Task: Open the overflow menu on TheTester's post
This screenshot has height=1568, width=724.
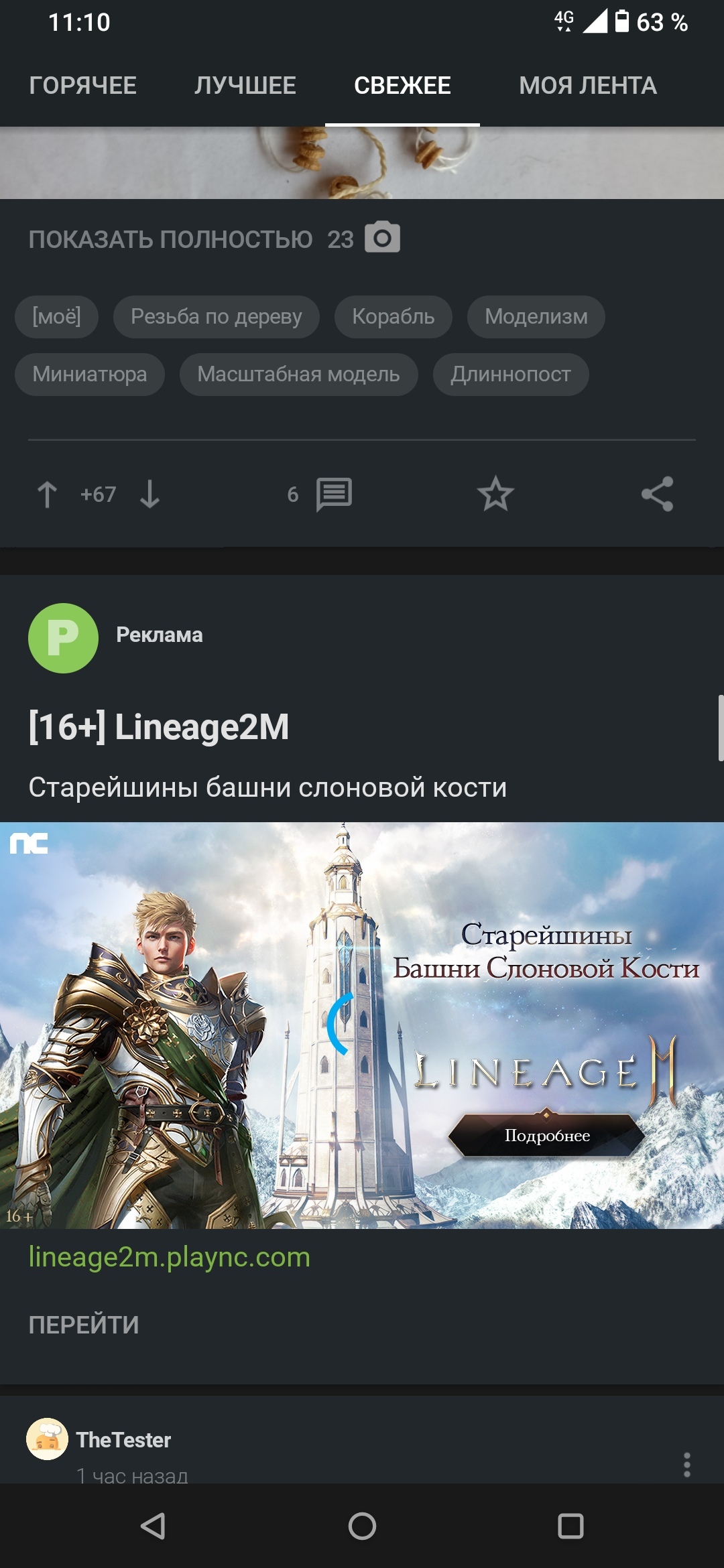Action: 686,1465
